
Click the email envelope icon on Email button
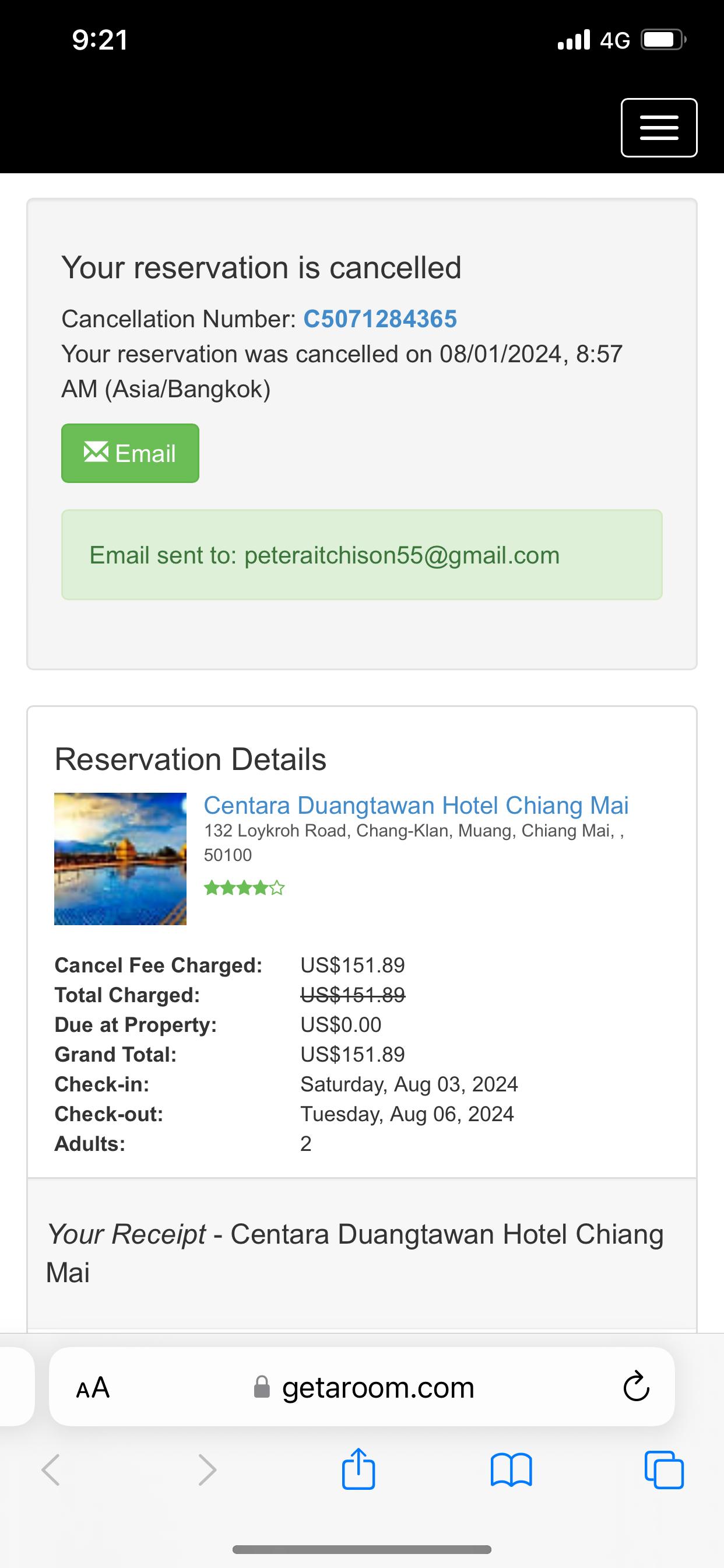point(97,452)
